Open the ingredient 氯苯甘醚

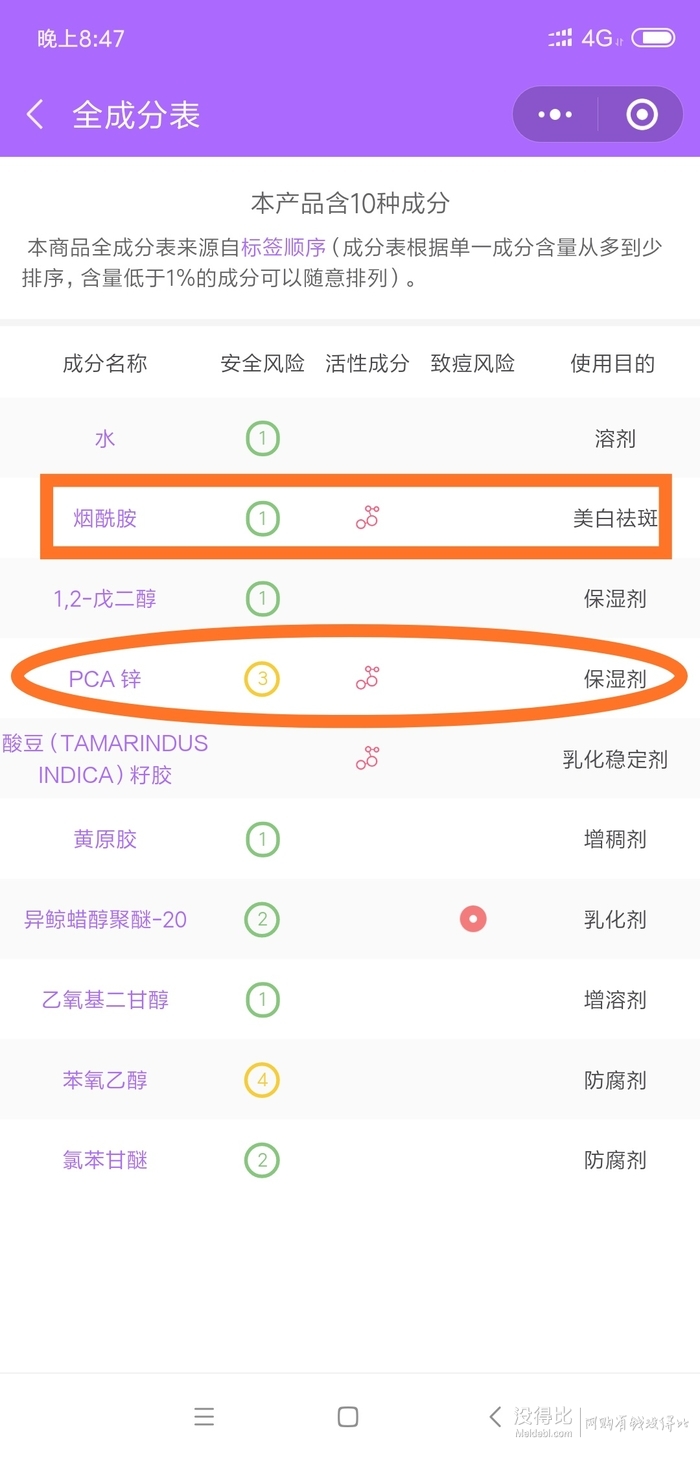tap(105, 1160)
